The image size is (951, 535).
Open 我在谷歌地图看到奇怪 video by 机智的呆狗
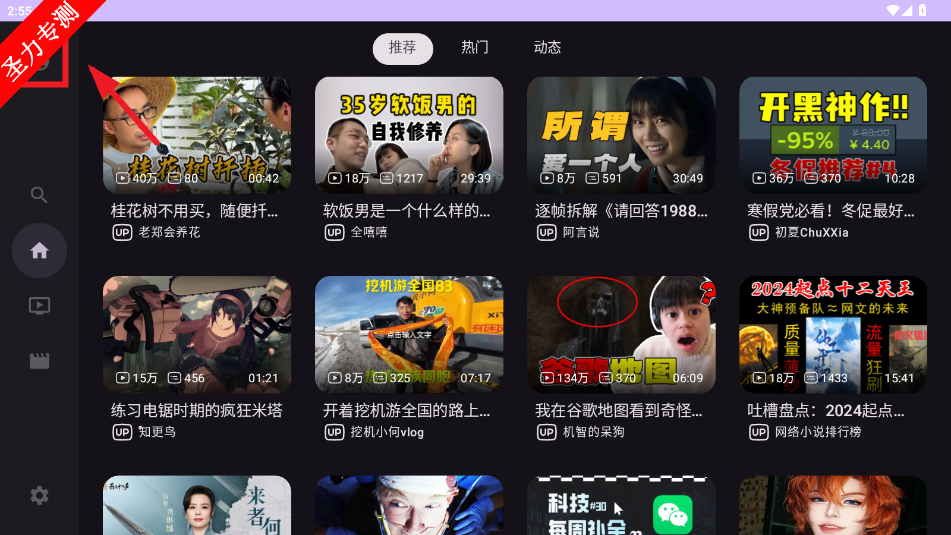(x=621, y=334)
